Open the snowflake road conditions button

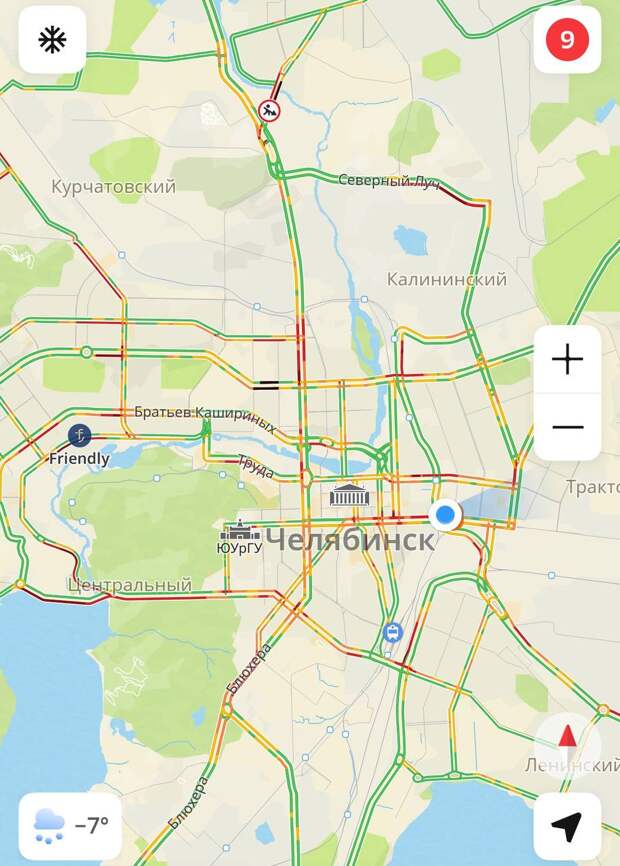[x=52, y=40]
